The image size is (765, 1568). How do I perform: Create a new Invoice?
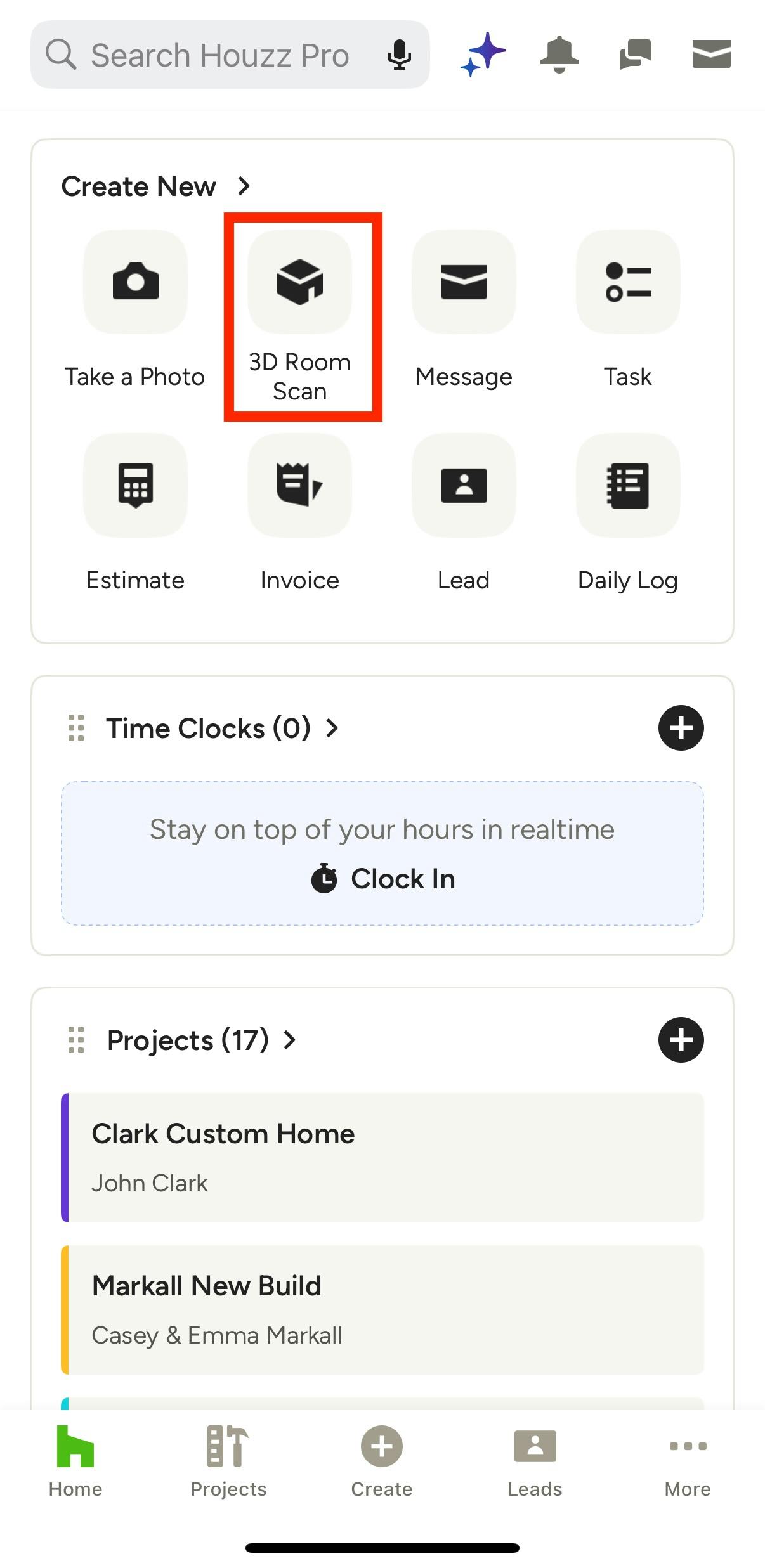coord(299,486)
